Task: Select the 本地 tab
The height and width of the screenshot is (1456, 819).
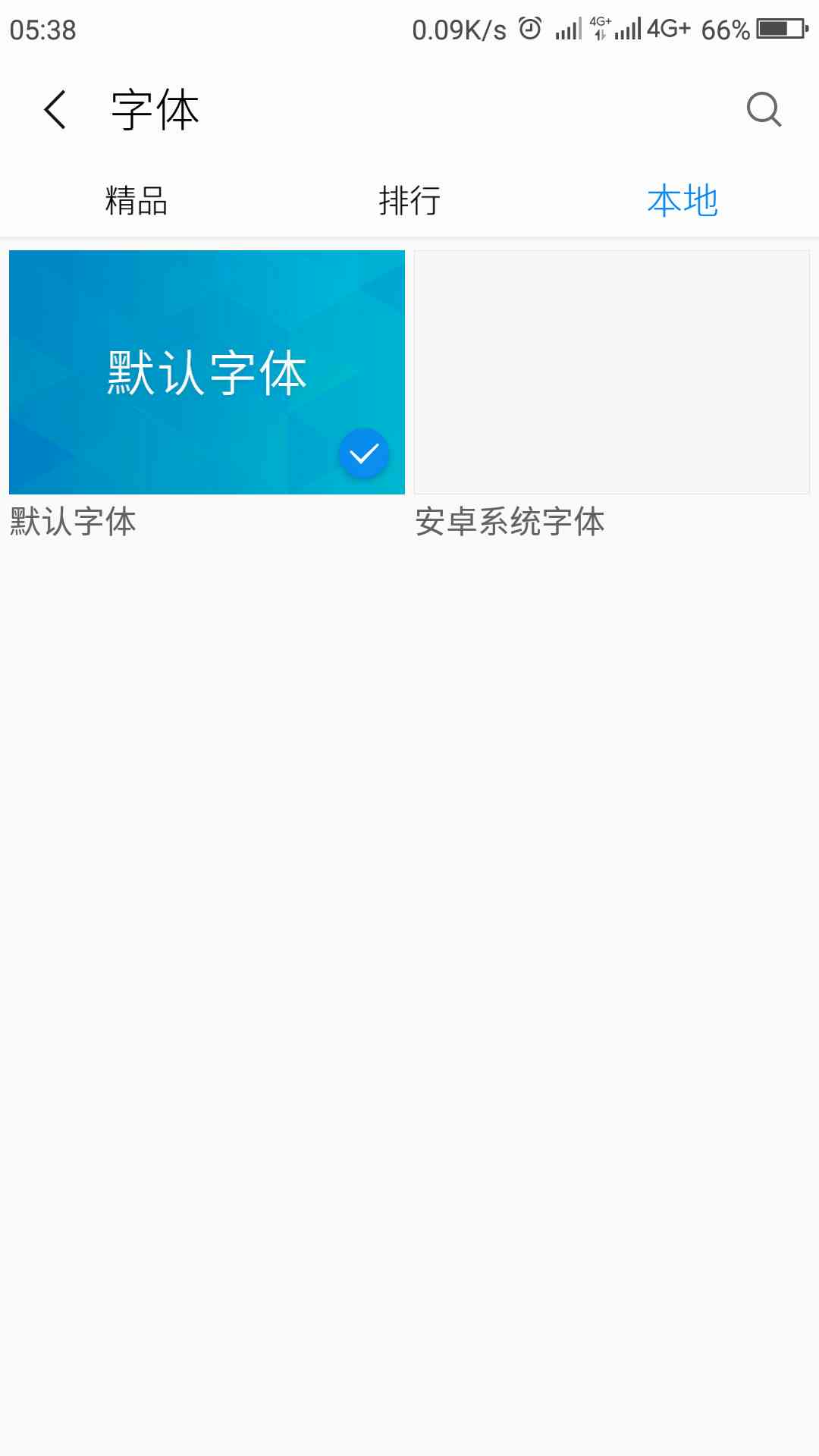Action: tap(682, 201)
